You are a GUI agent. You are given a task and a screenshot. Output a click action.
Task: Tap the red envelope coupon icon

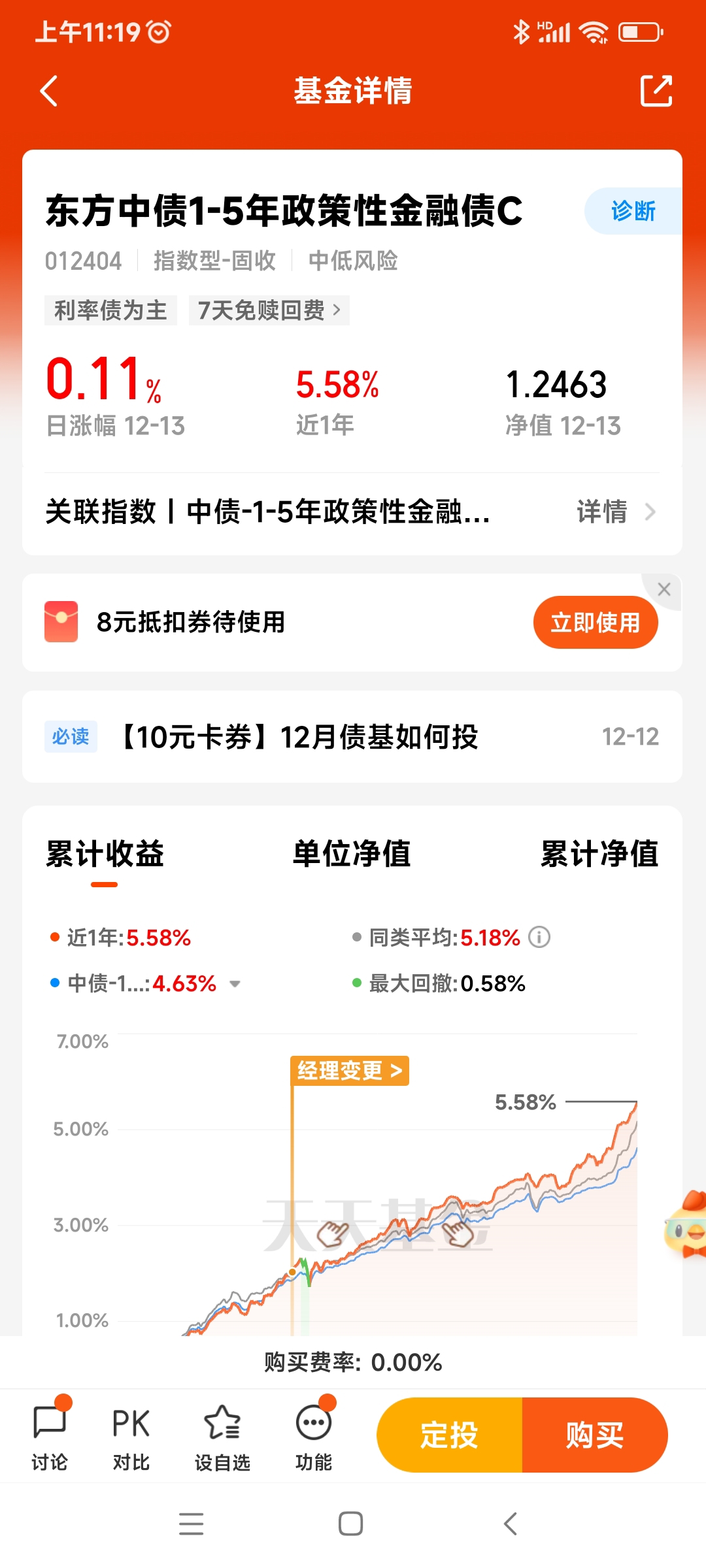60,622
